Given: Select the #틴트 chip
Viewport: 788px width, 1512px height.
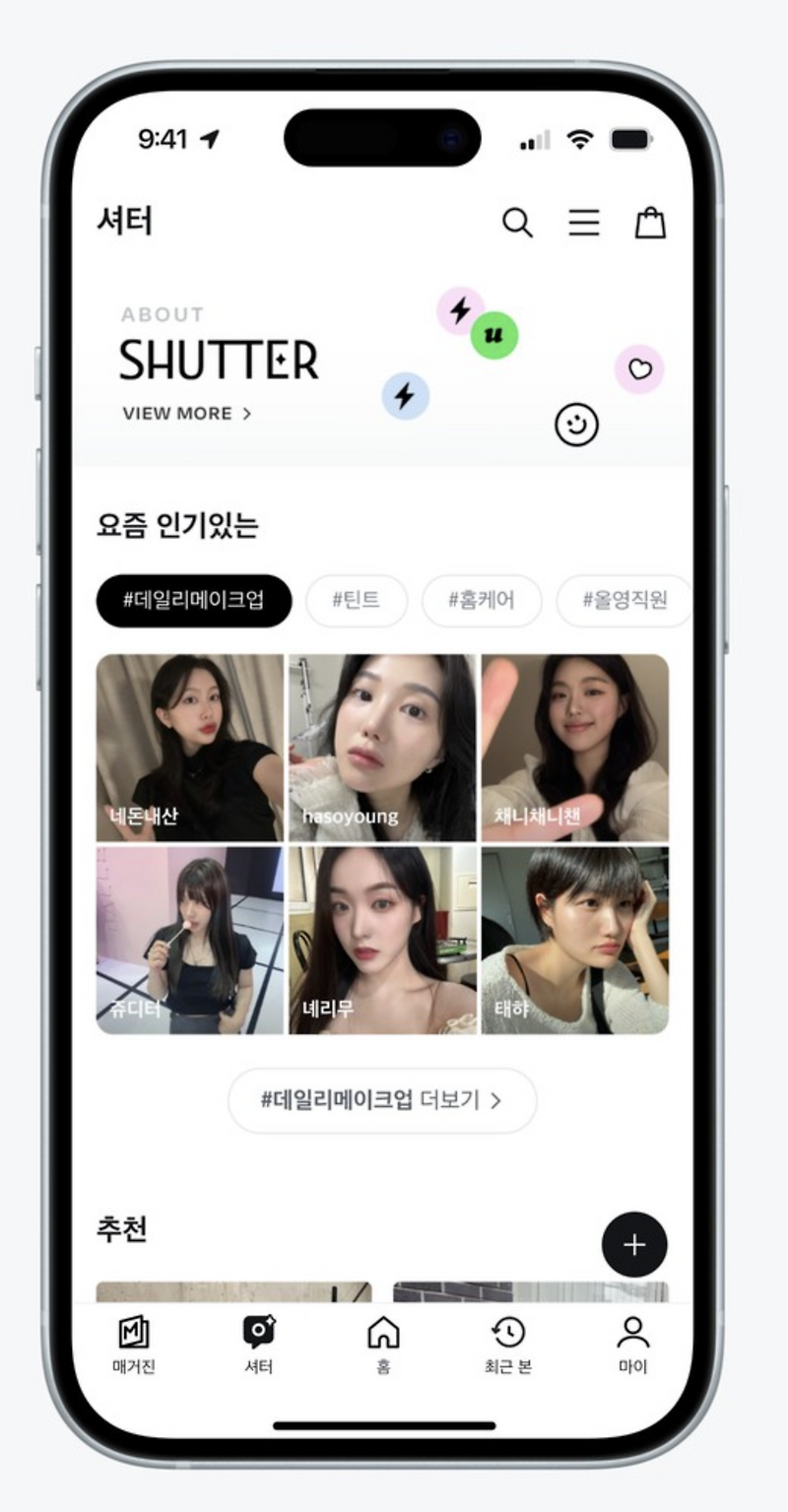Looking at the screenshot, I should pos(357,601).
